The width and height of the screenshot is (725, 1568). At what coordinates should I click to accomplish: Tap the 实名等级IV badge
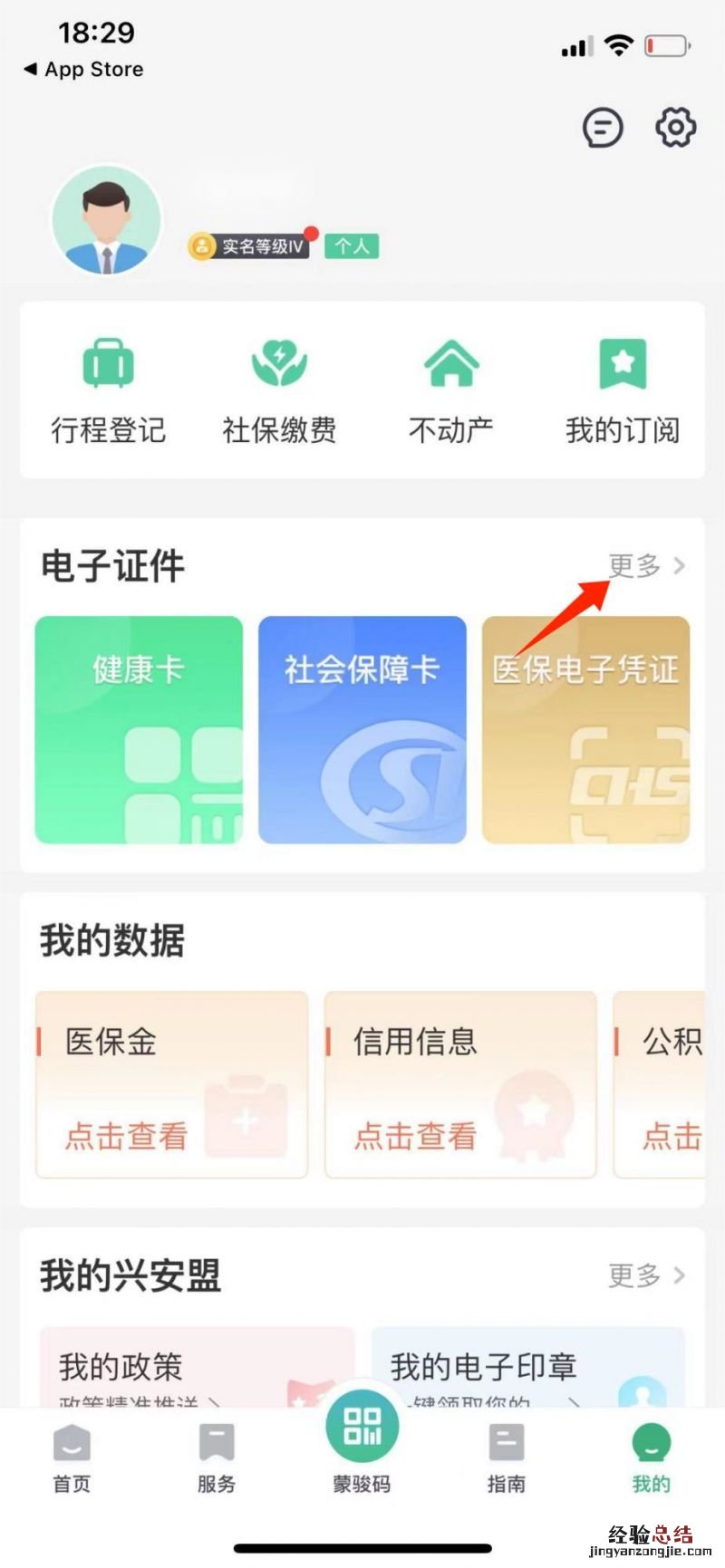tap(250, 246)
